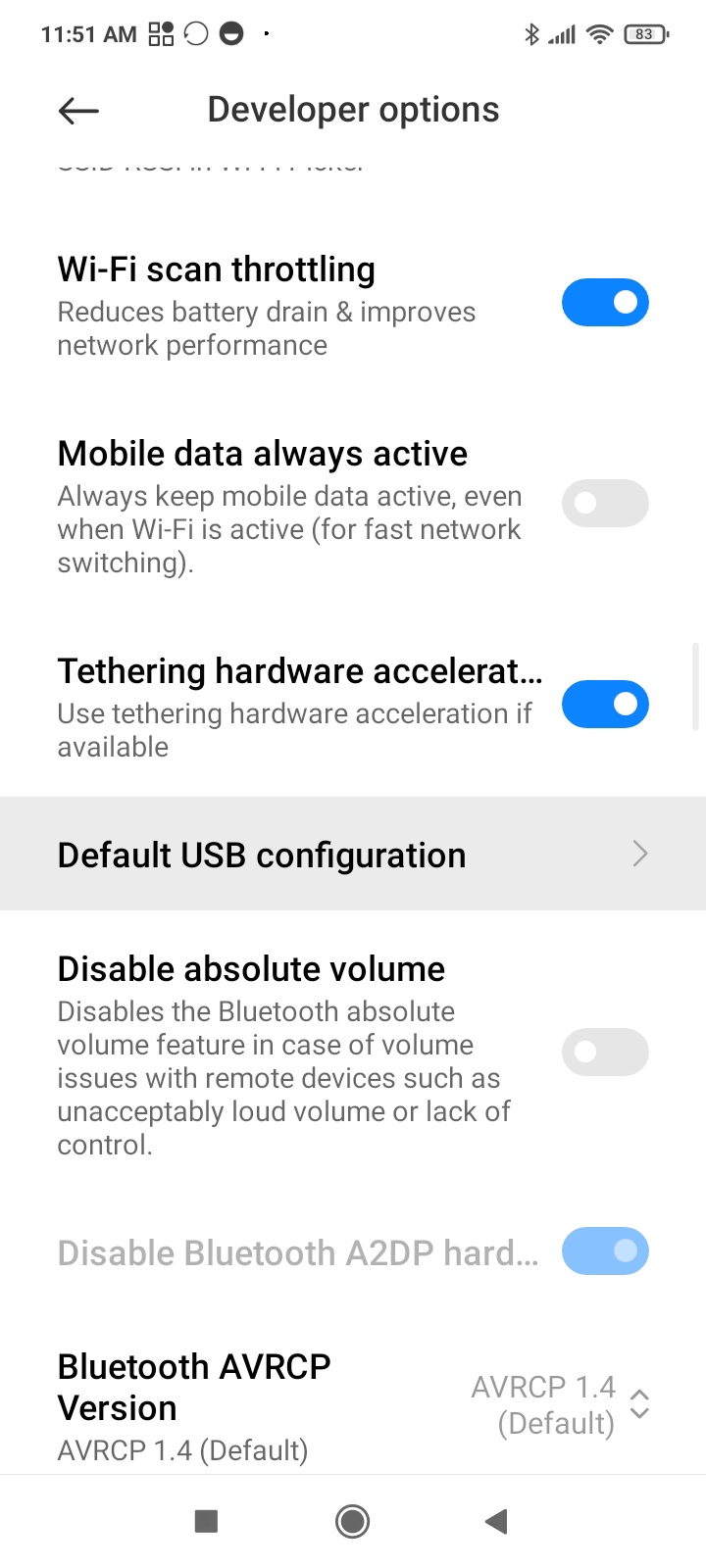The image size is (706, 1568).
Task: Open Default USB configuration
Action: 353,855
